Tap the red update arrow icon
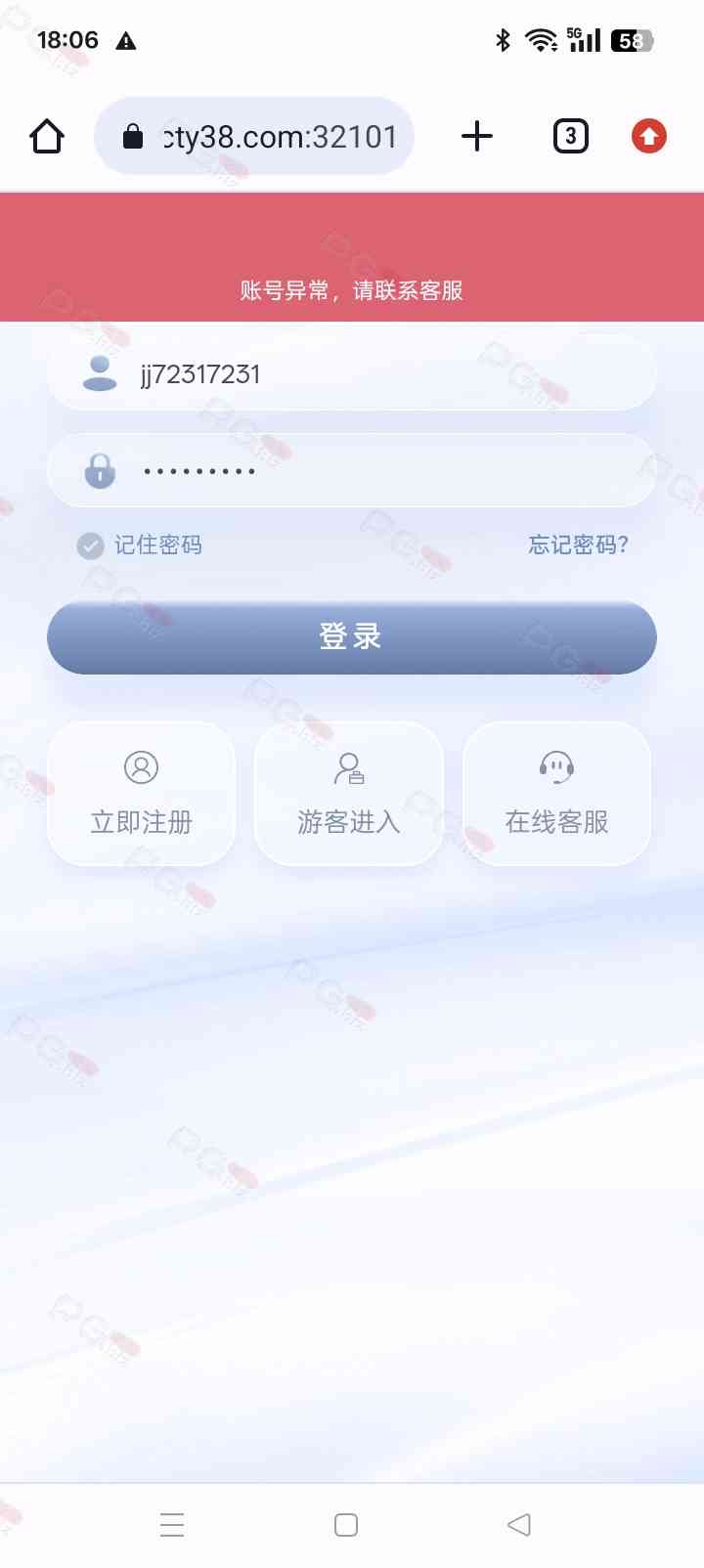704x1568 pixels. [649, 137]
